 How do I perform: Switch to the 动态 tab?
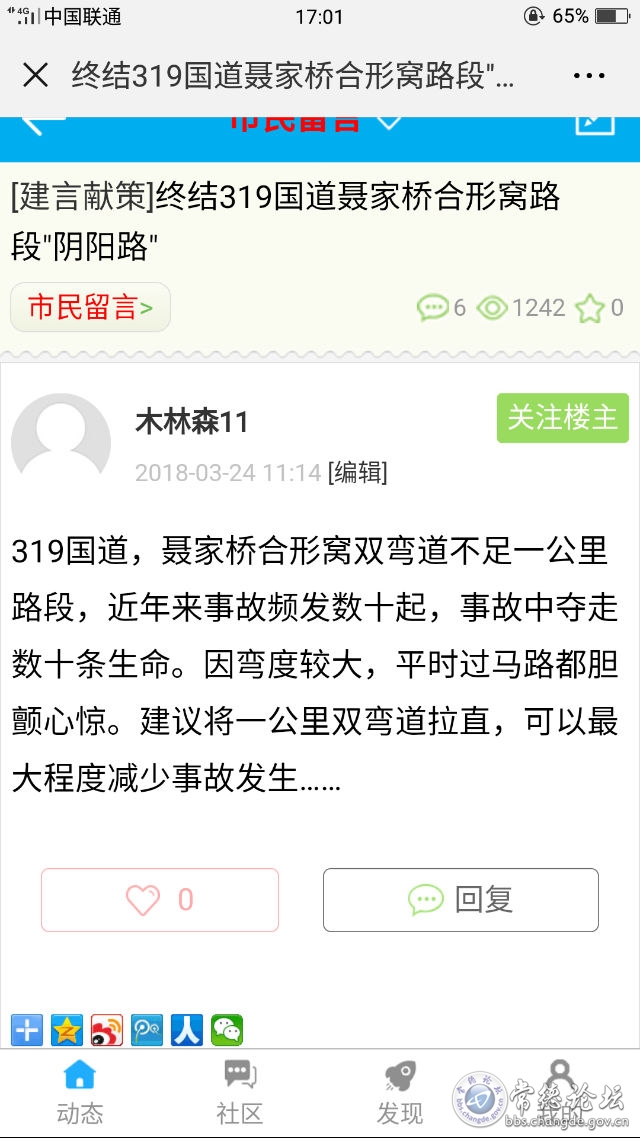(x=80, y=1092)
